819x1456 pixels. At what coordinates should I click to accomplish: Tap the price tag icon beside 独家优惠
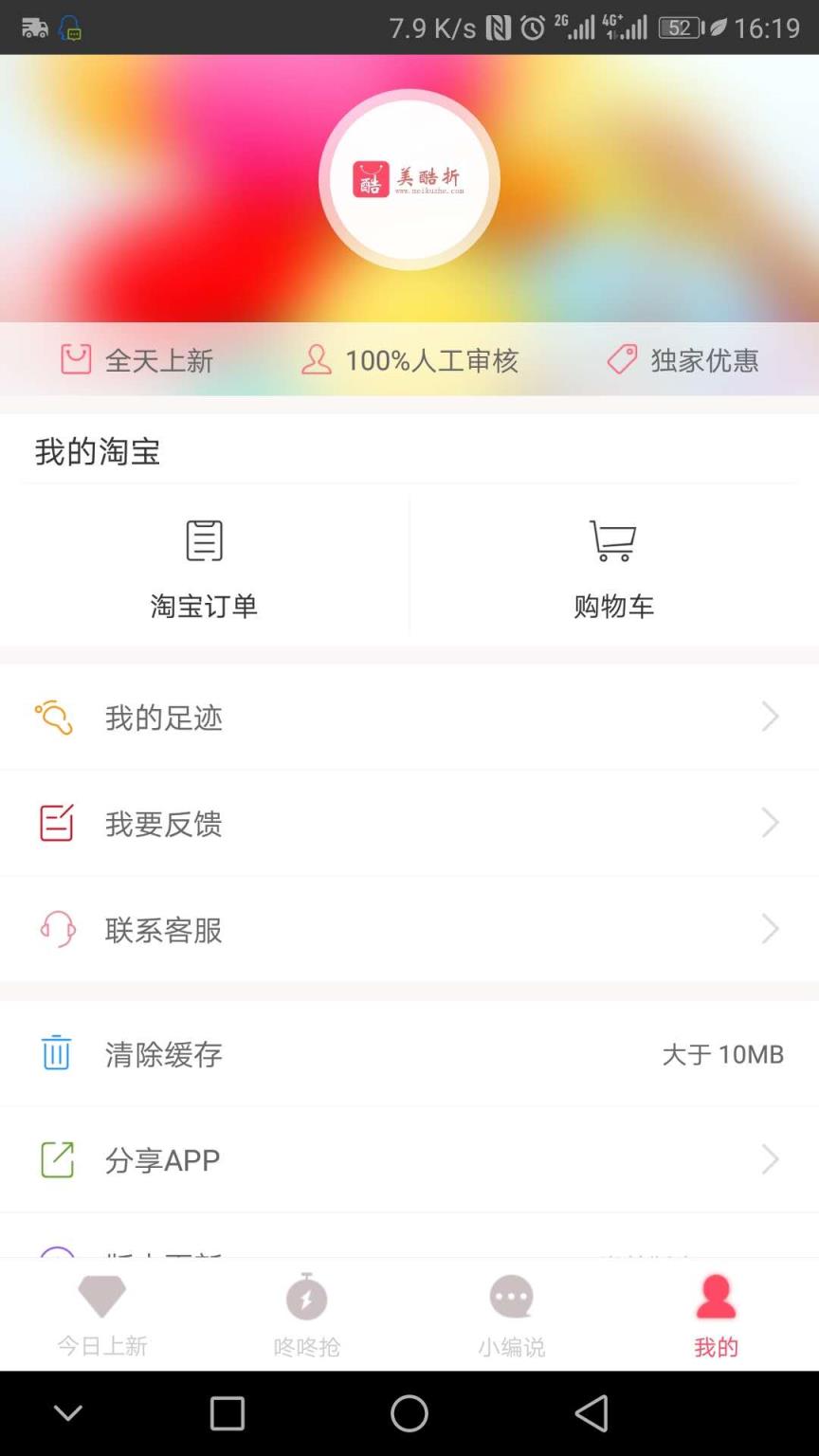click(621, 360)
